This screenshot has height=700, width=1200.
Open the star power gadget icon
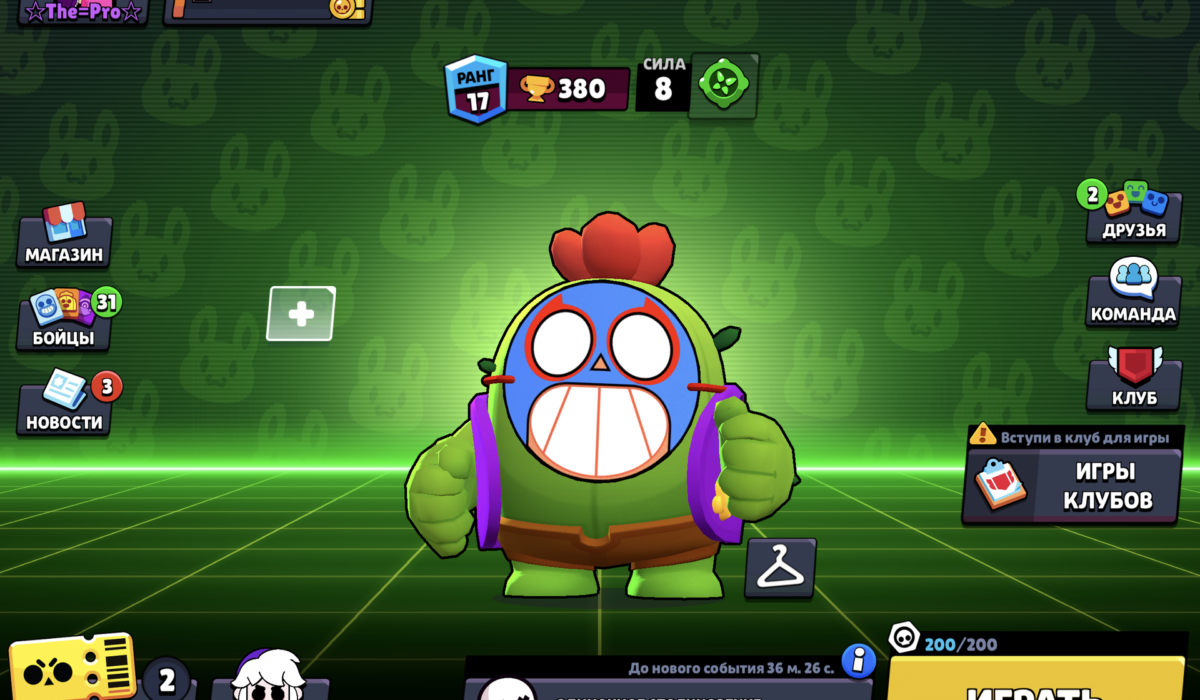[x=724, y=86]
